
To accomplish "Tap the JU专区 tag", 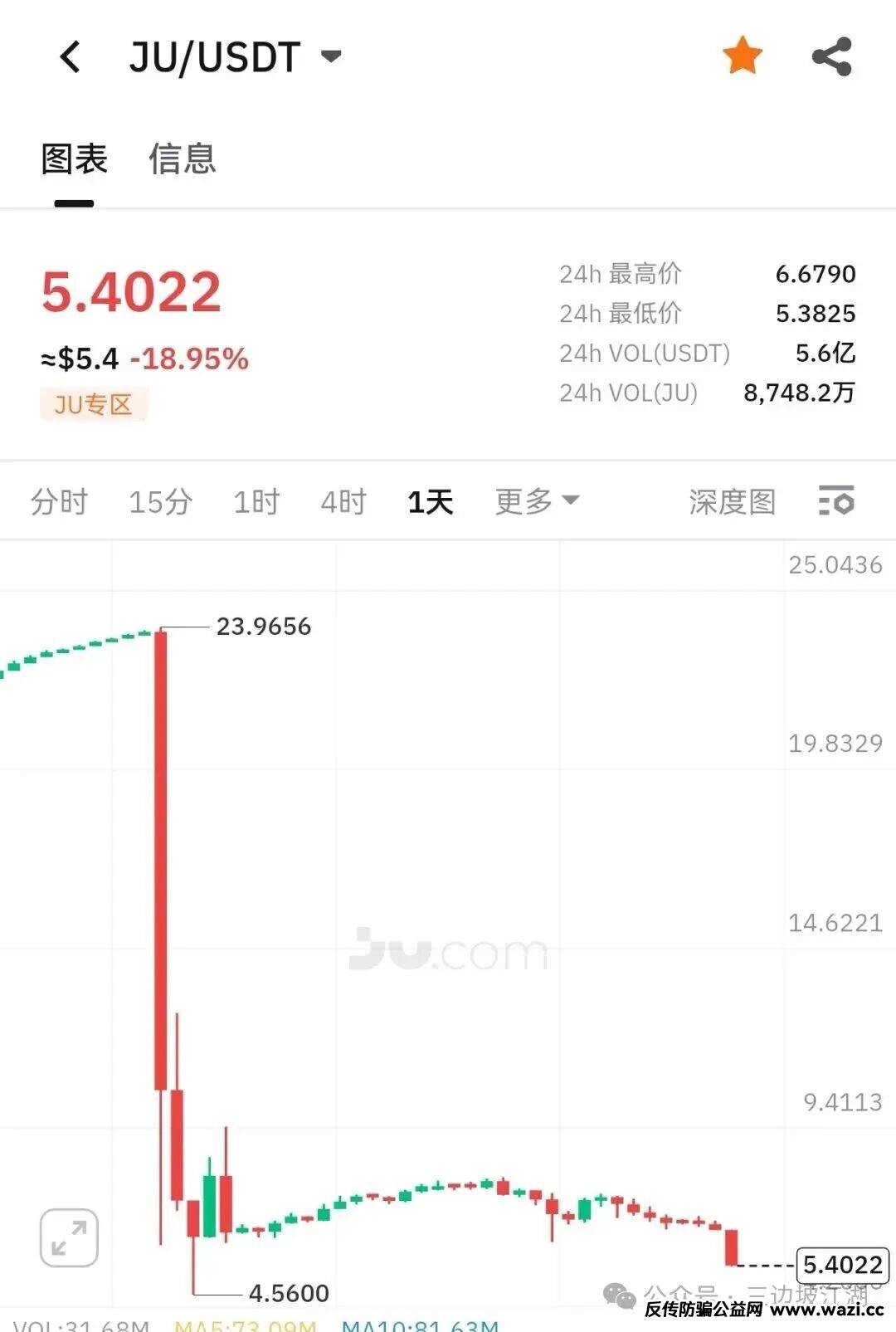I will [x=93, y=404].
